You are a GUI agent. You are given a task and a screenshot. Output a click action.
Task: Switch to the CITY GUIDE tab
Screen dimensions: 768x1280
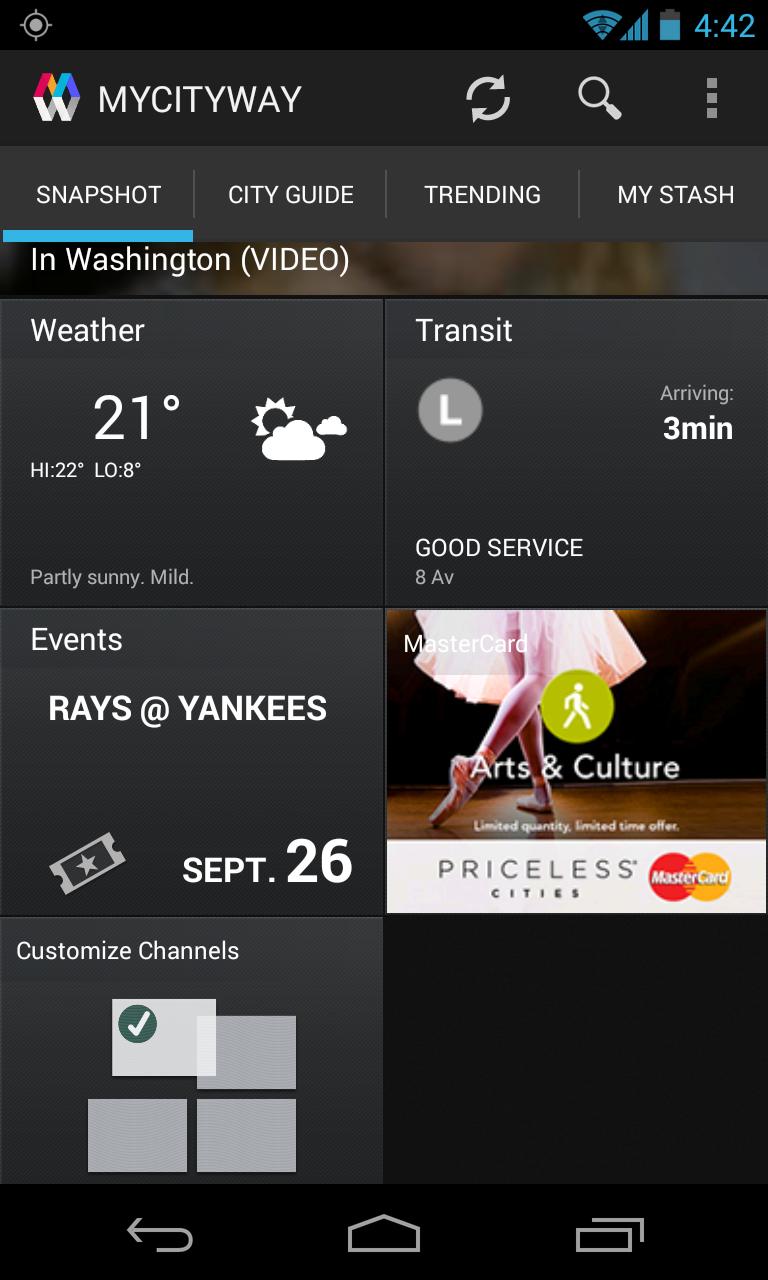click(288, 195)
